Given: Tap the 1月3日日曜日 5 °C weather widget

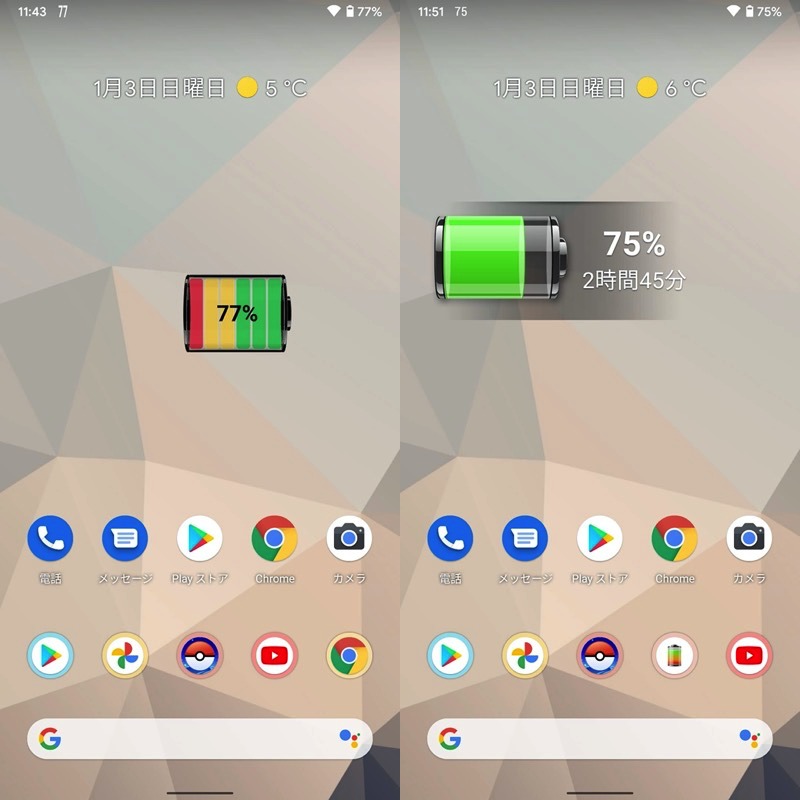Looking at the screenshot, I should coord(200,88).
